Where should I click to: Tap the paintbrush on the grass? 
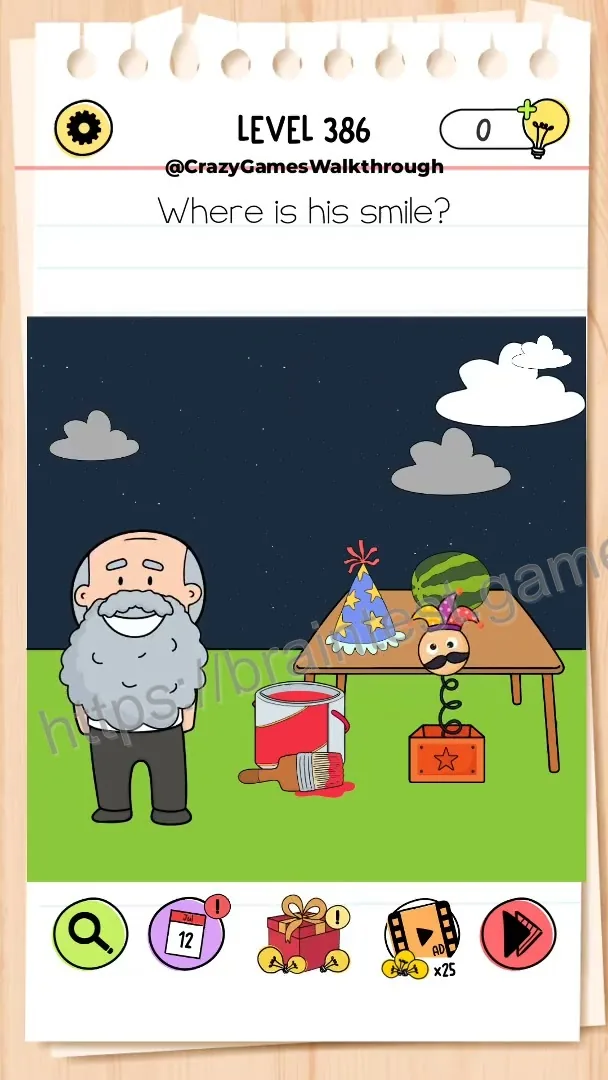click(x=296, y=774)
